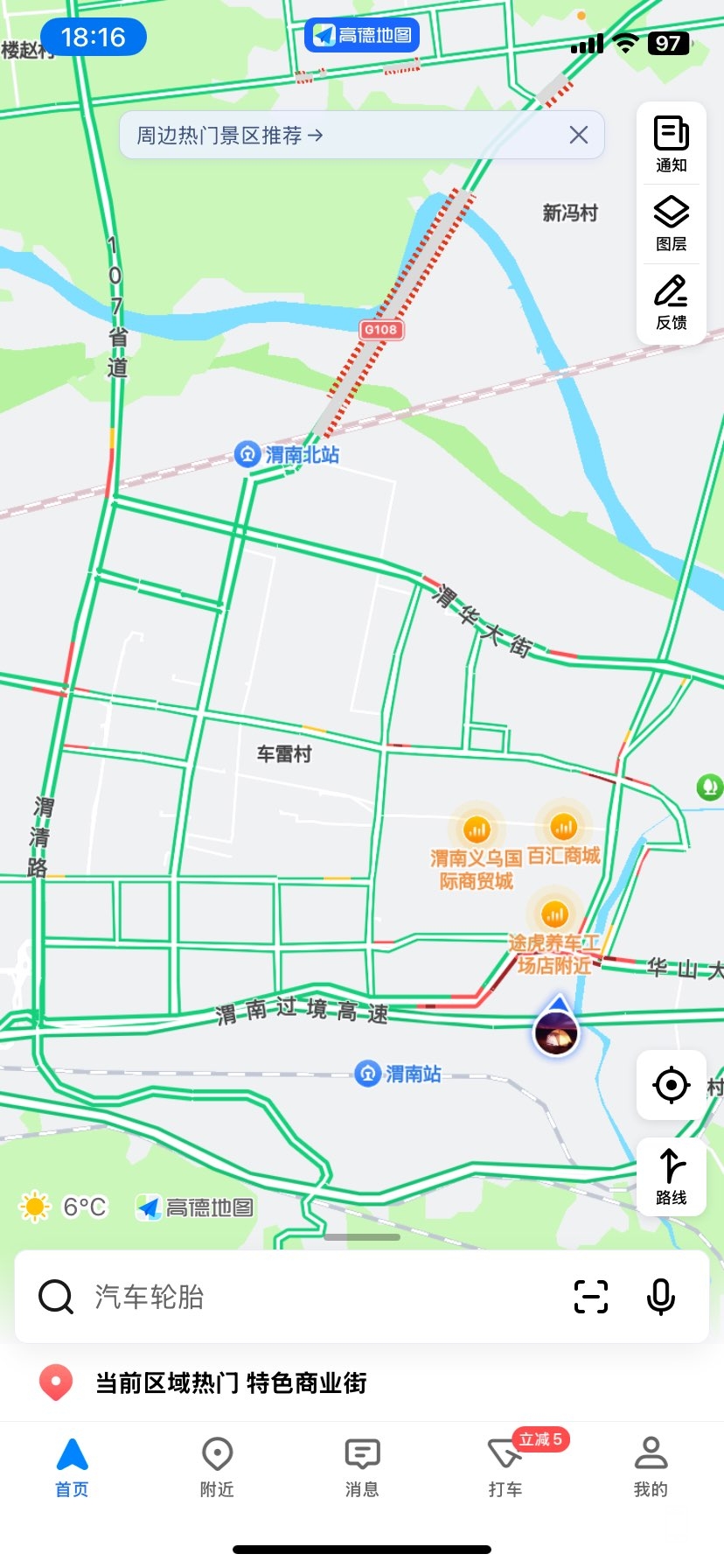Select the 首页 tab
The image size is (724, 1568).
[x=72, y=1466]
